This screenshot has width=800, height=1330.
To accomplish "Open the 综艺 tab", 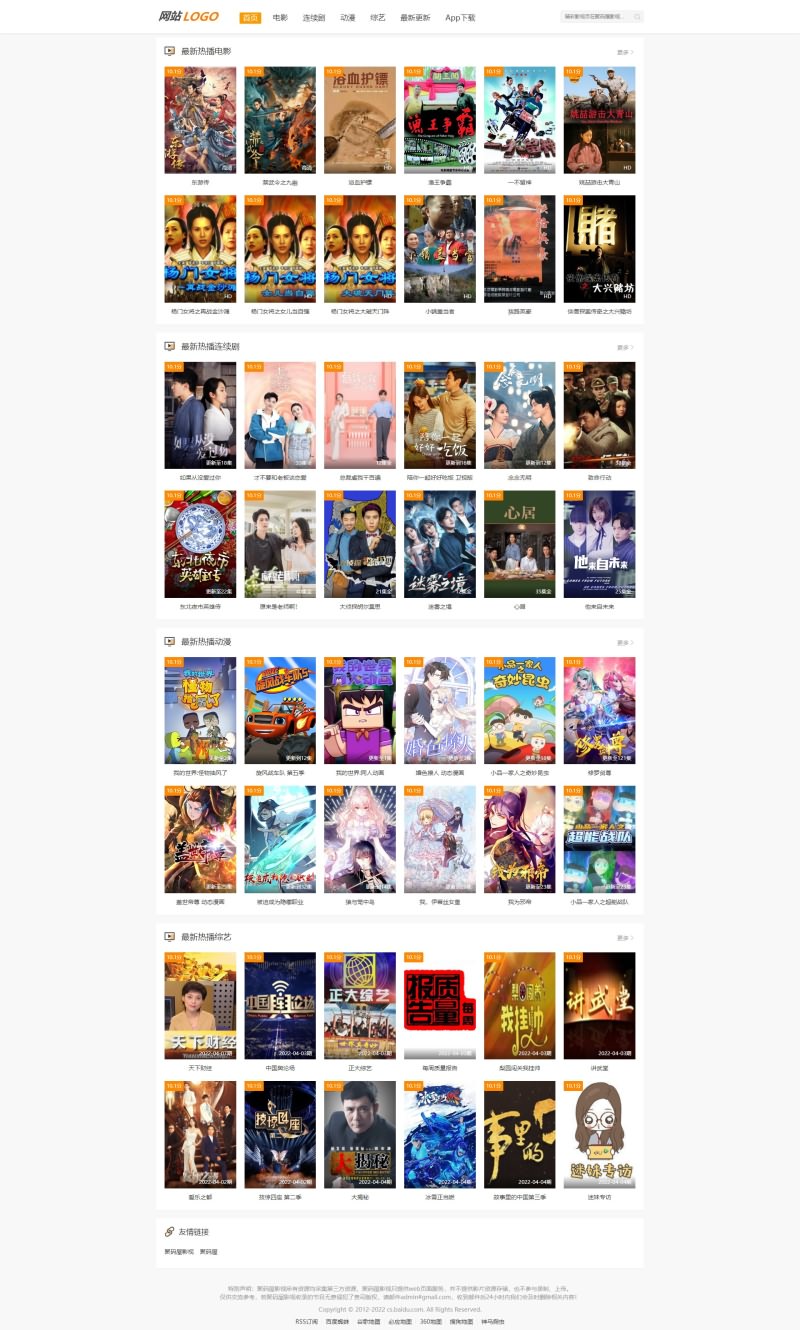I will pyautogui.click(x=378, y=17).
